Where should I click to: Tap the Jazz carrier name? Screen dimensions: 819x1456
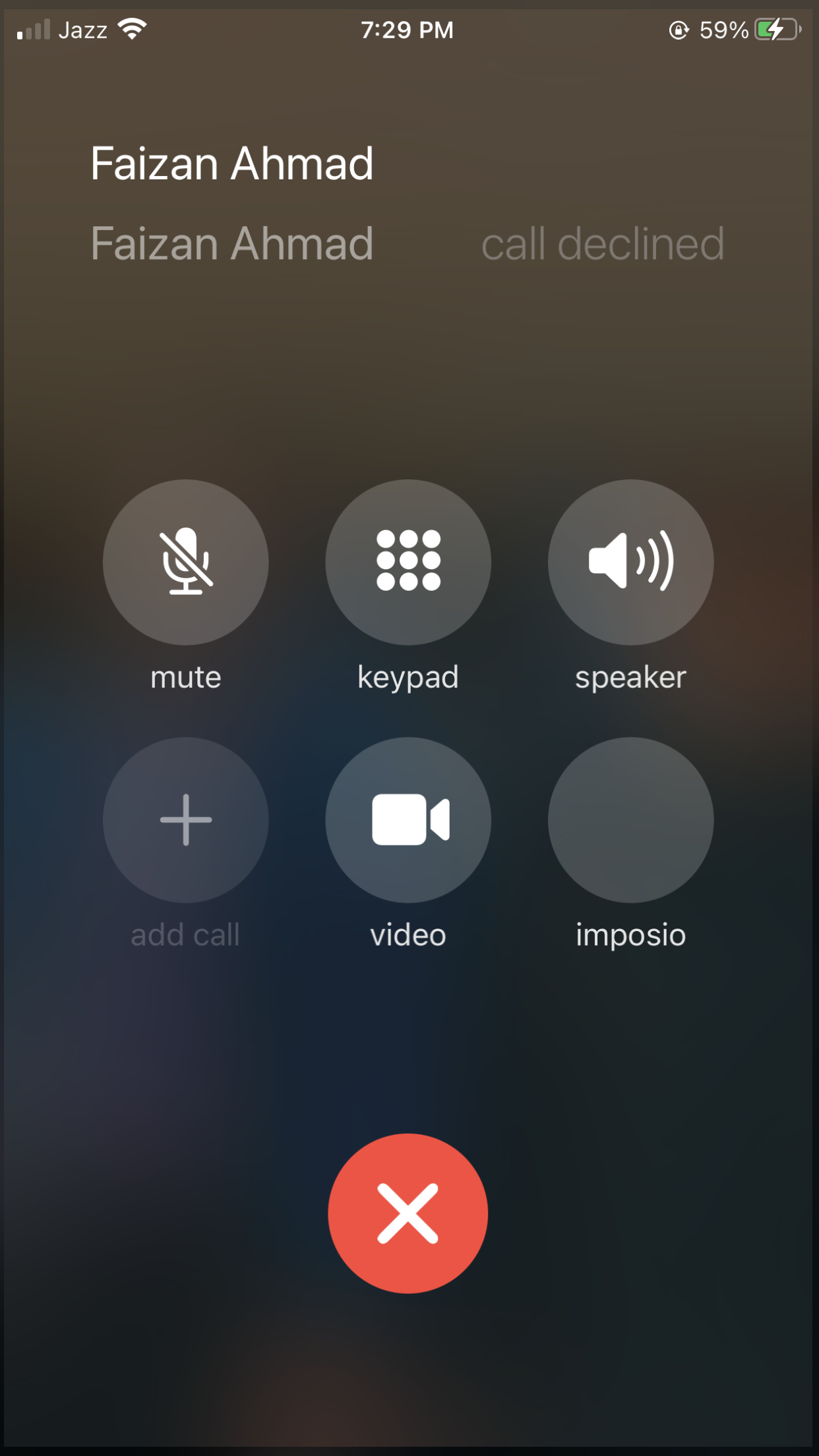pyautogui.click(x=83, y=29)
